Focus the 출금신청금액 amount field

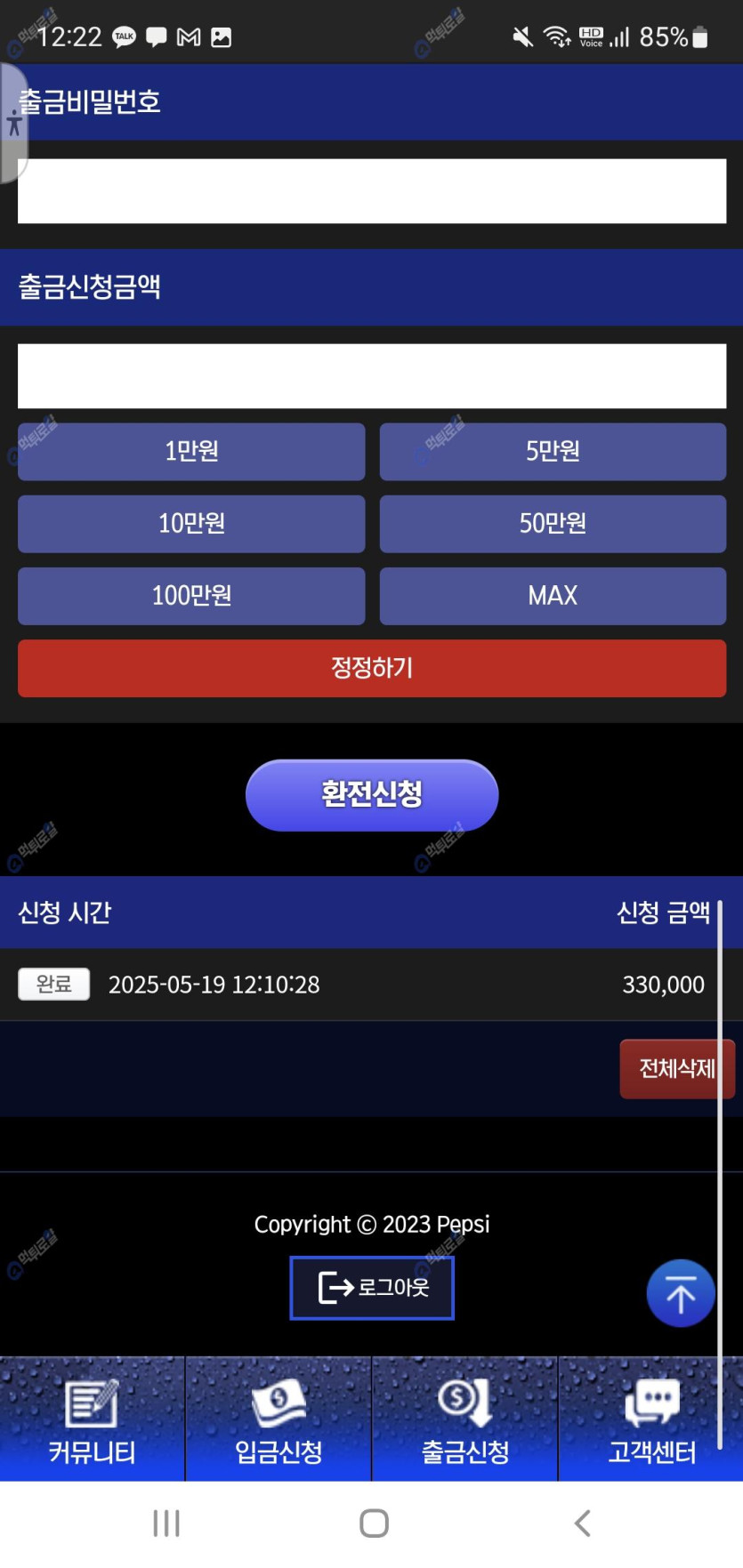click(x=372, y=376)
